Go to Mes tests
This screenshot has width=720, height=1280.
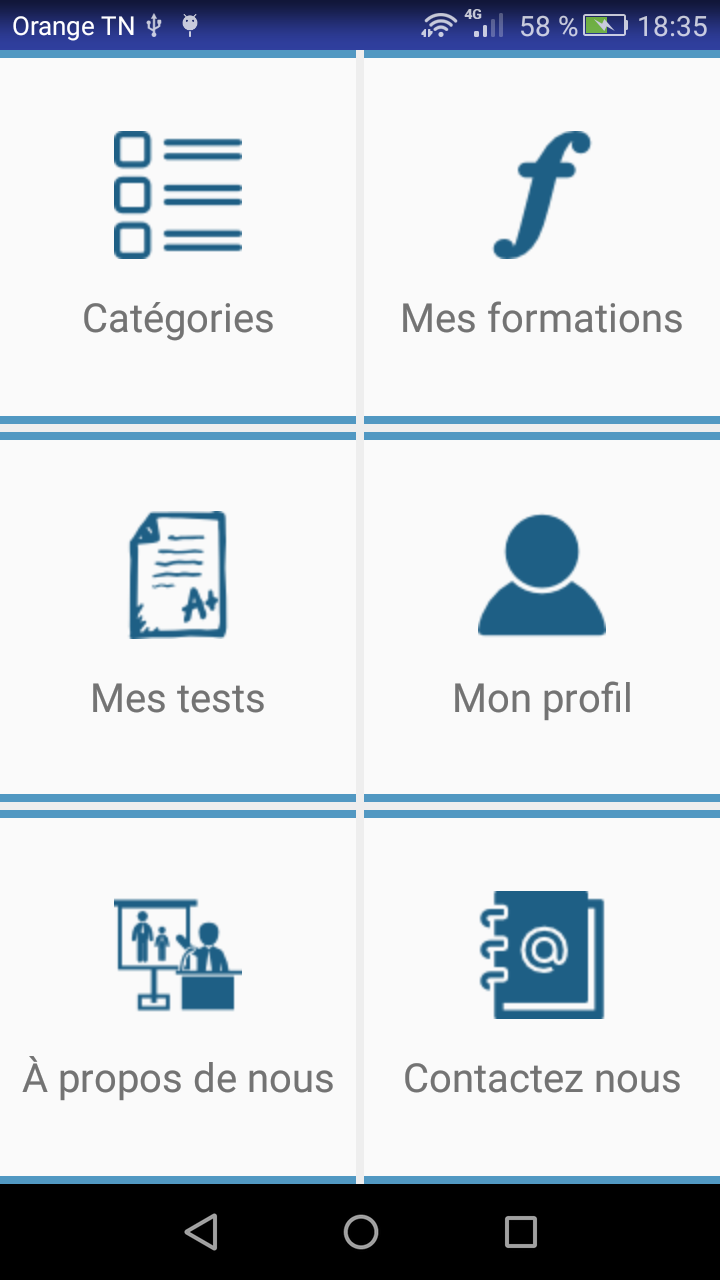[178, 617]
